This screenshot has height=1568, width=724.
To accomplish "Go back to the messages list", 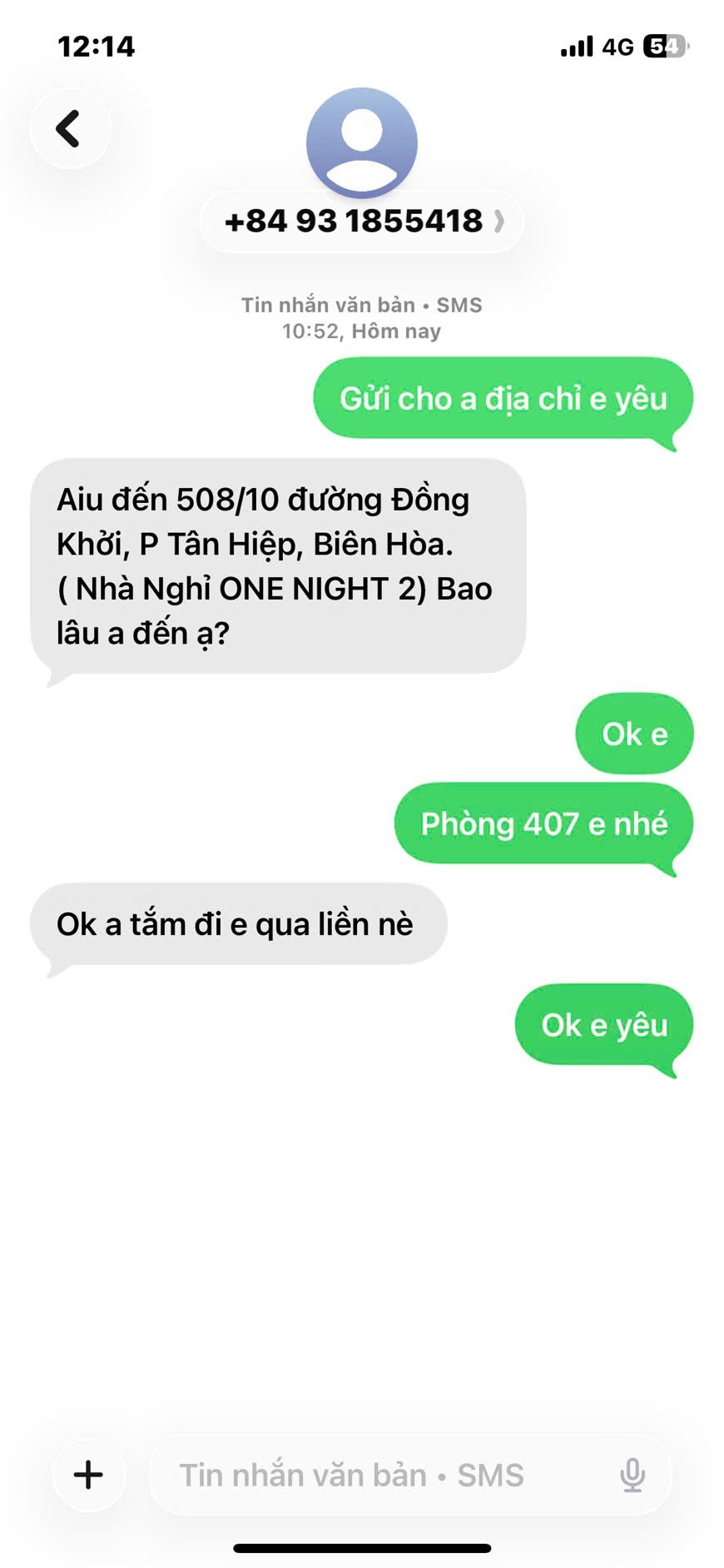I will [x=69, y=129].
